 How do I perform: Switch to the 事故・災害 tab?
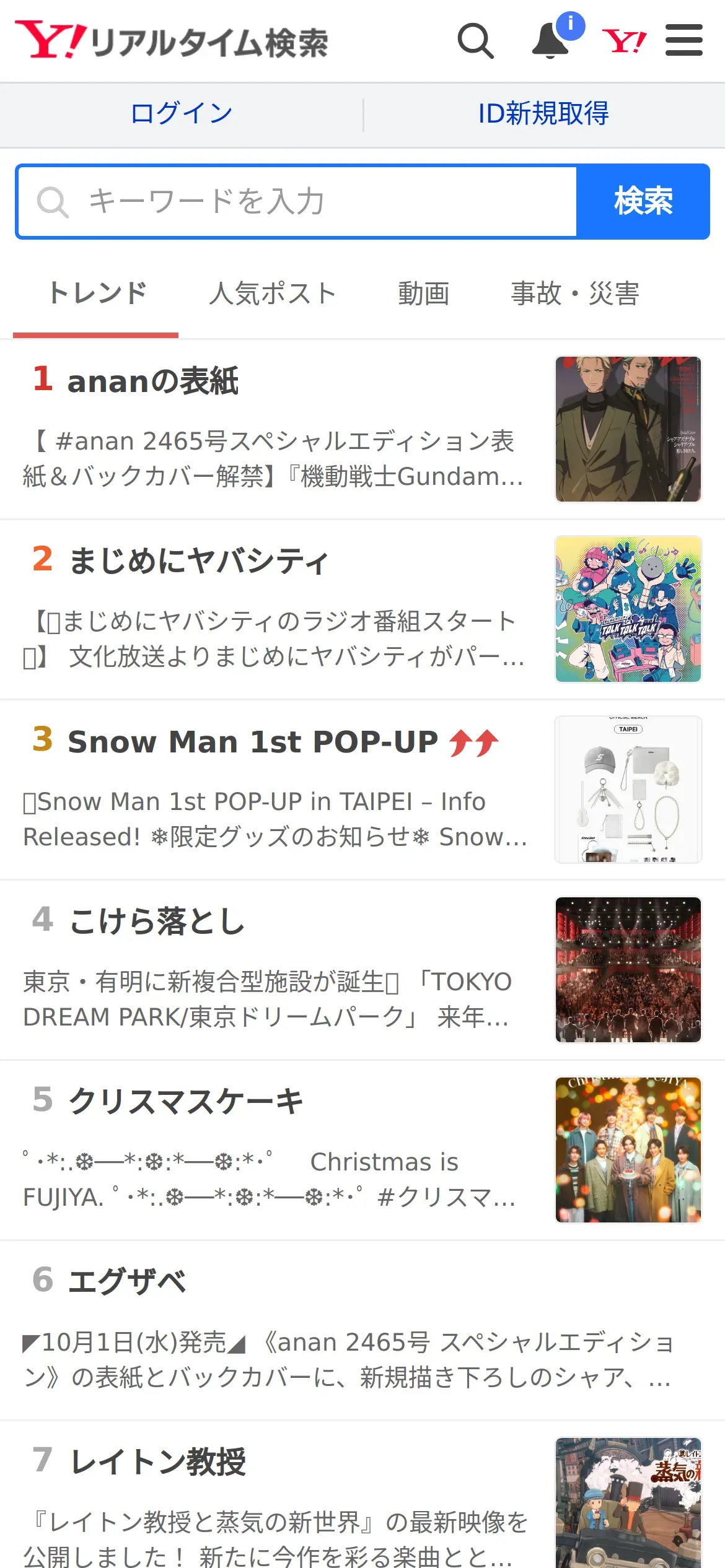coord(575,294)
